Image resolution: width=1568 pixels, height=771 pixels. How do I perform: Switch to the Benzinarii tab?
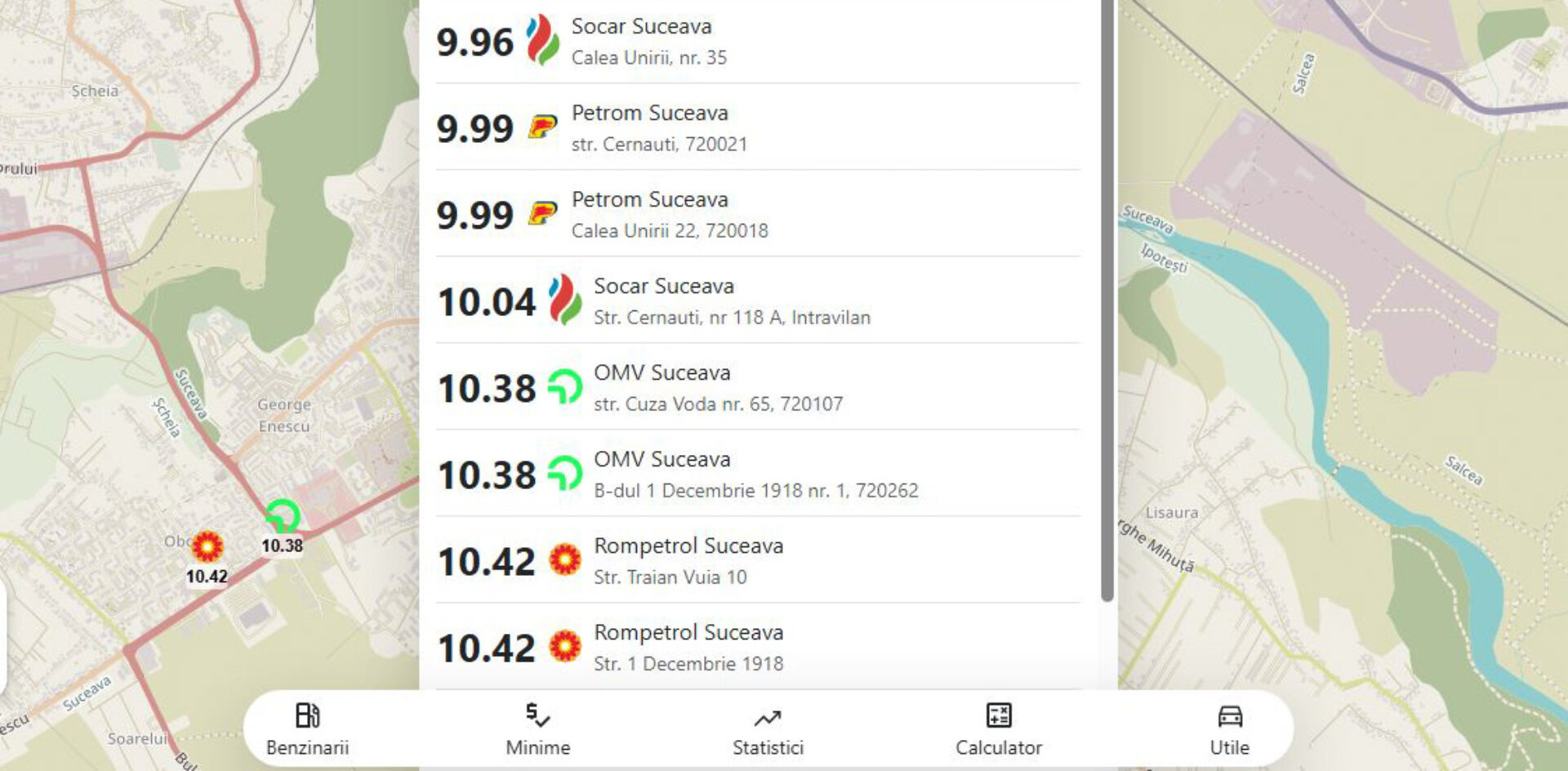tap(307, 729)
